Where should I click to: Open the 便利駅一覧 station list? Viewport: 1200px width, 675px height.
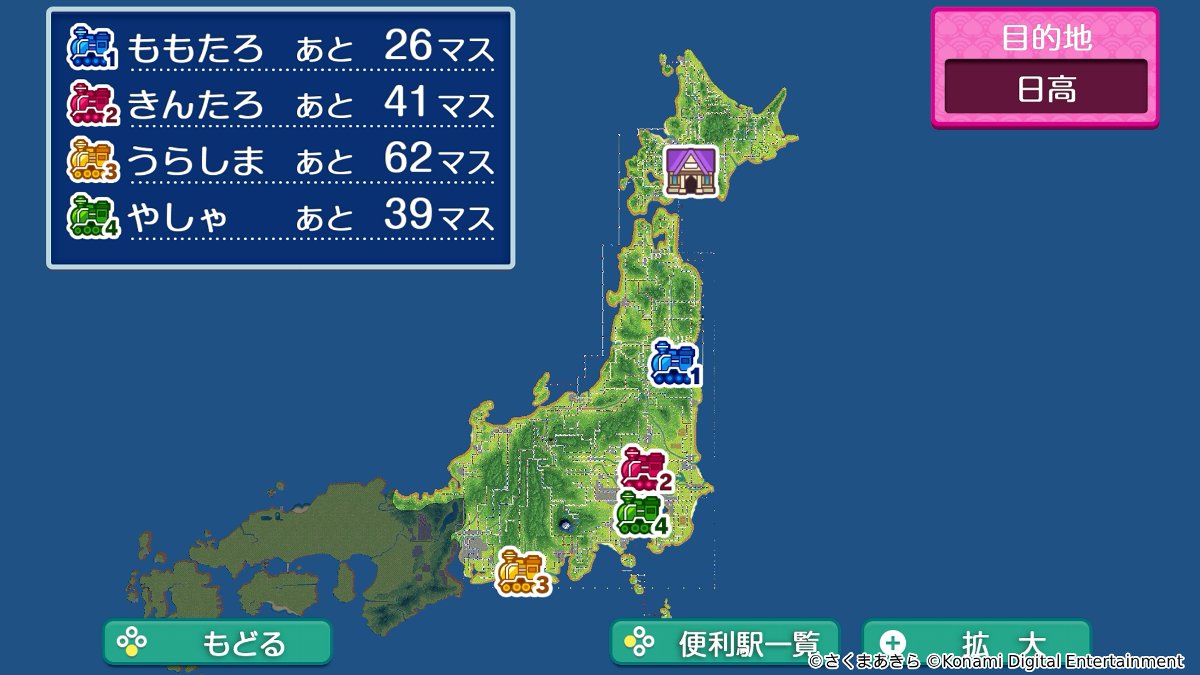click(725, 642)
